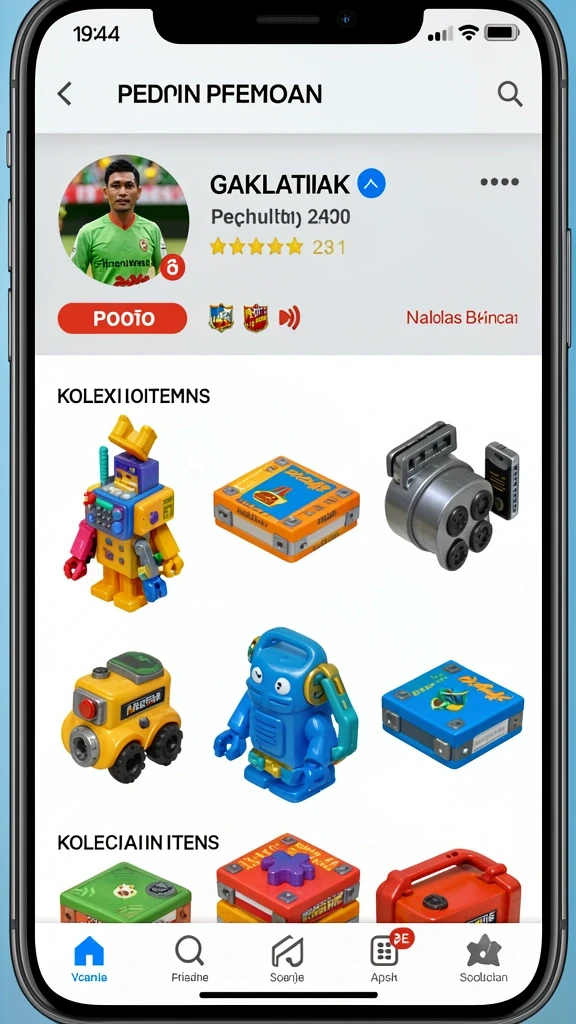Open the green box item
This screenshot has width=576, height=1024.
coord(125,892)
